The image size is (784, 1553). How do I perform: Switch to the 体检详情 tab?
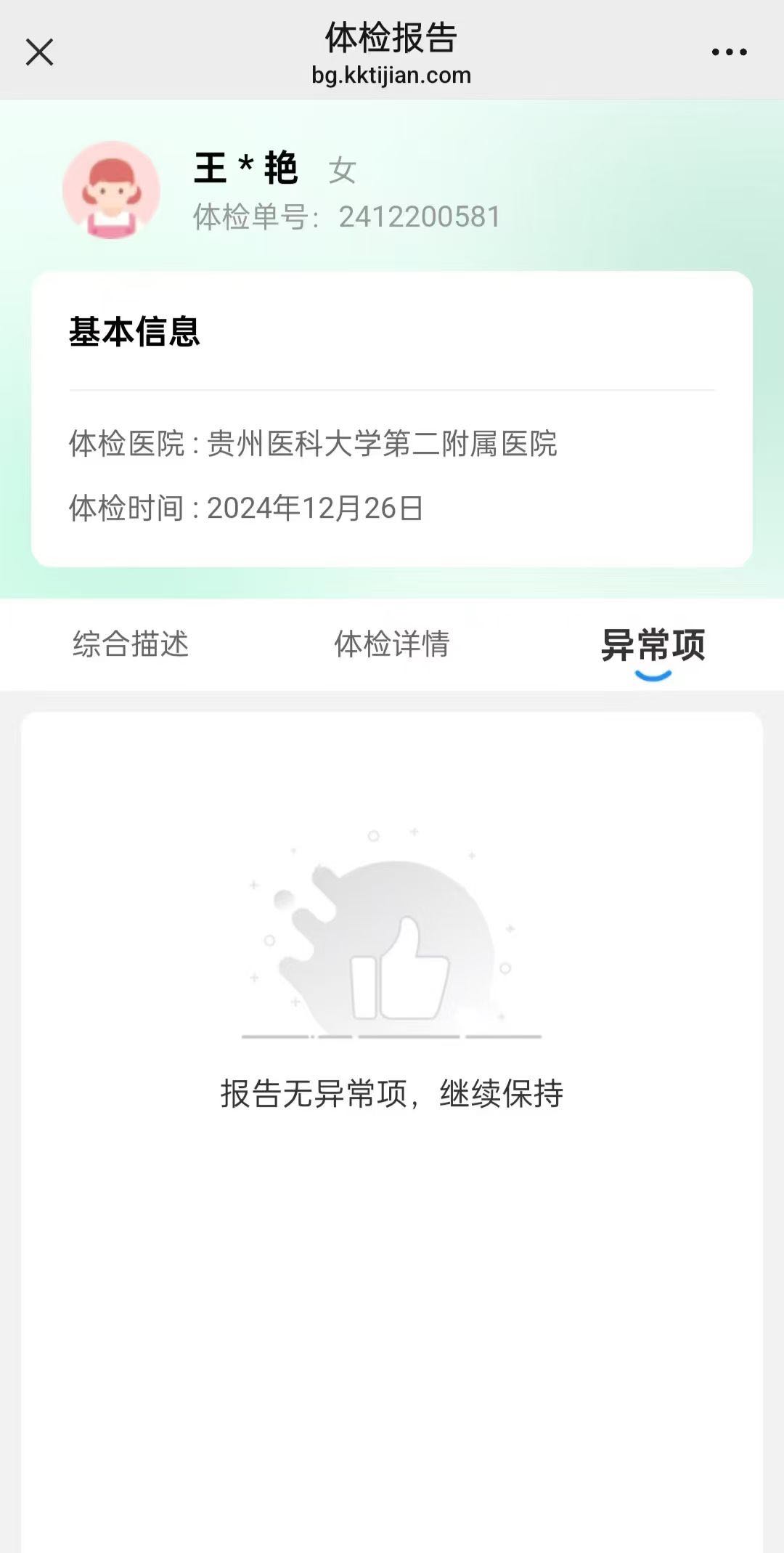tap(392, 644)
